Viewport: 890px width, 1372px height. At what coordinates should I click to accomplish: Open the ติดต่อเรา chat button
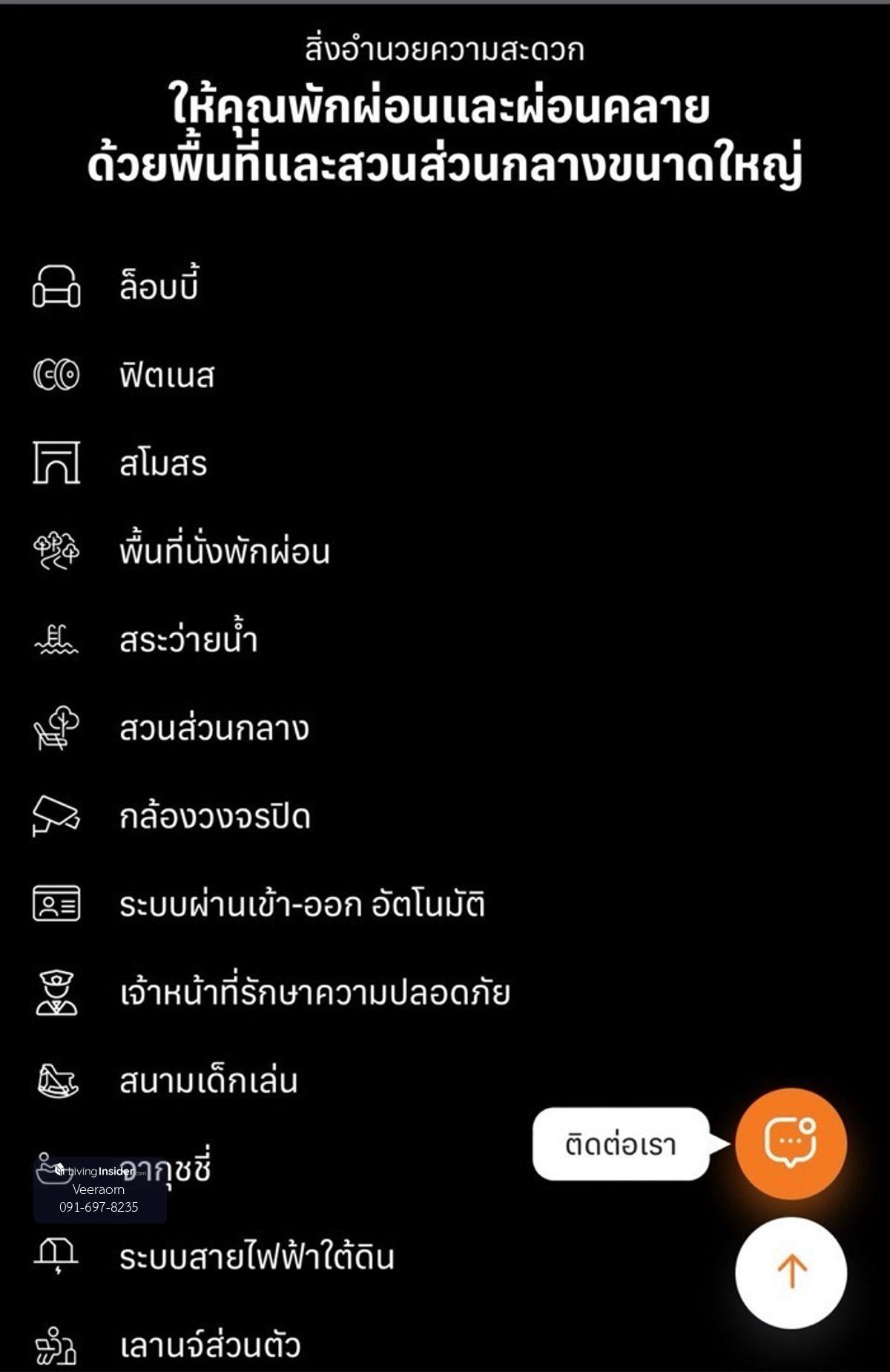(x=791, y=1143)
